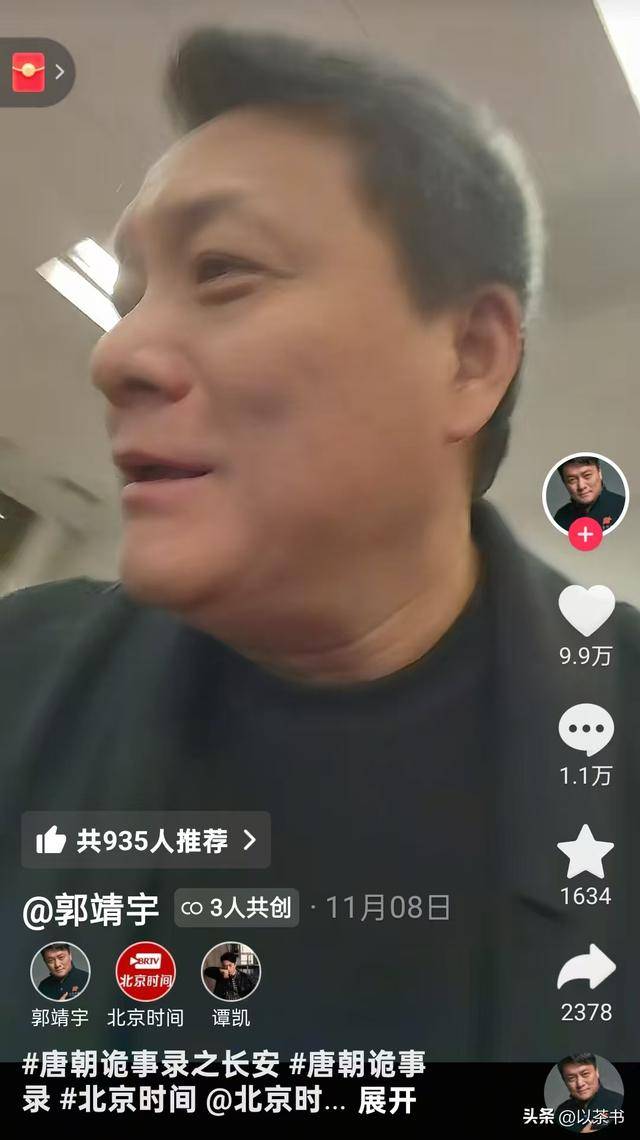View the 3人共创 co-creators list
Viewport: 640px width, 1140px height.
click(x=237, y=908)
